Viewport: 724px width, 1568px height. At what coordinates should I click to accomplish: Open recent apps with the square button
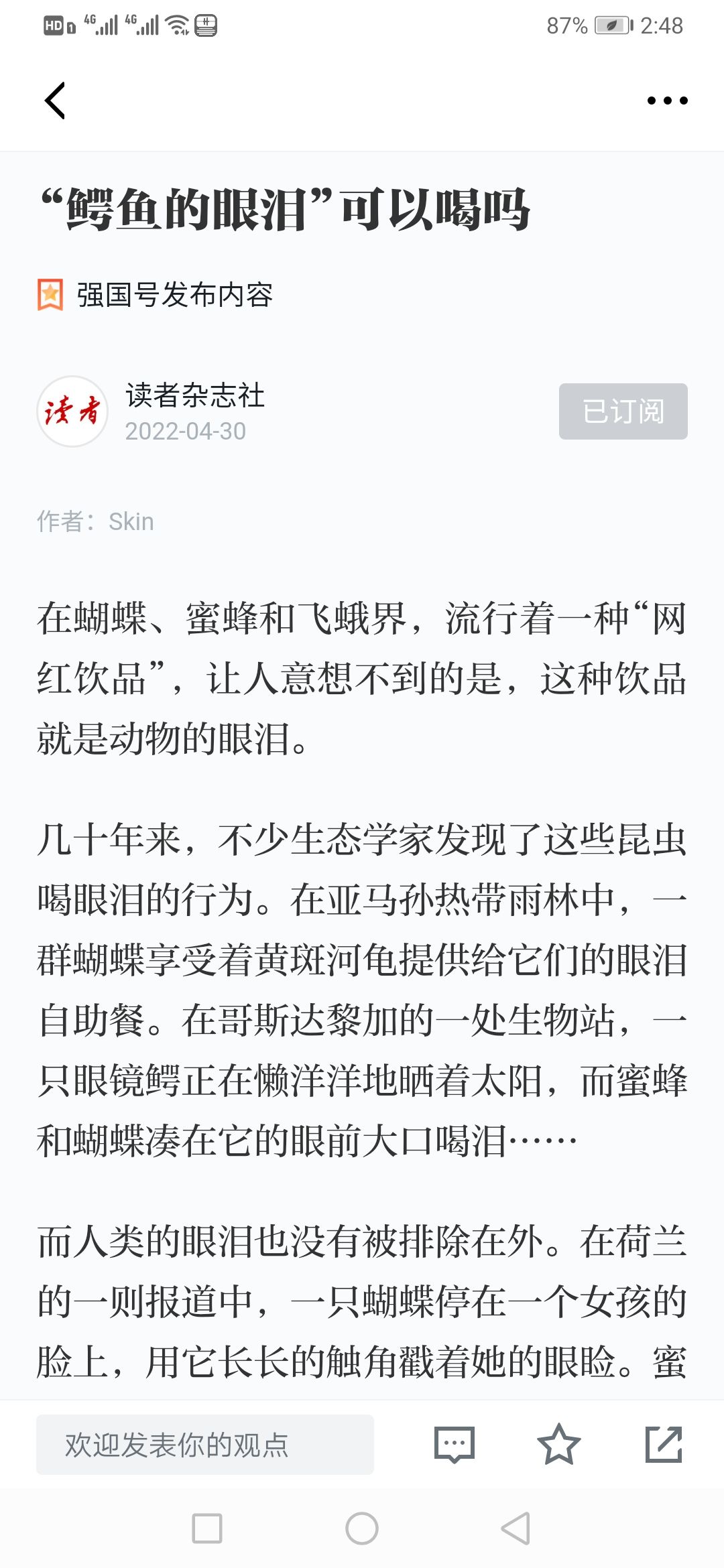pyautogui.click(x=207, y=1528)
